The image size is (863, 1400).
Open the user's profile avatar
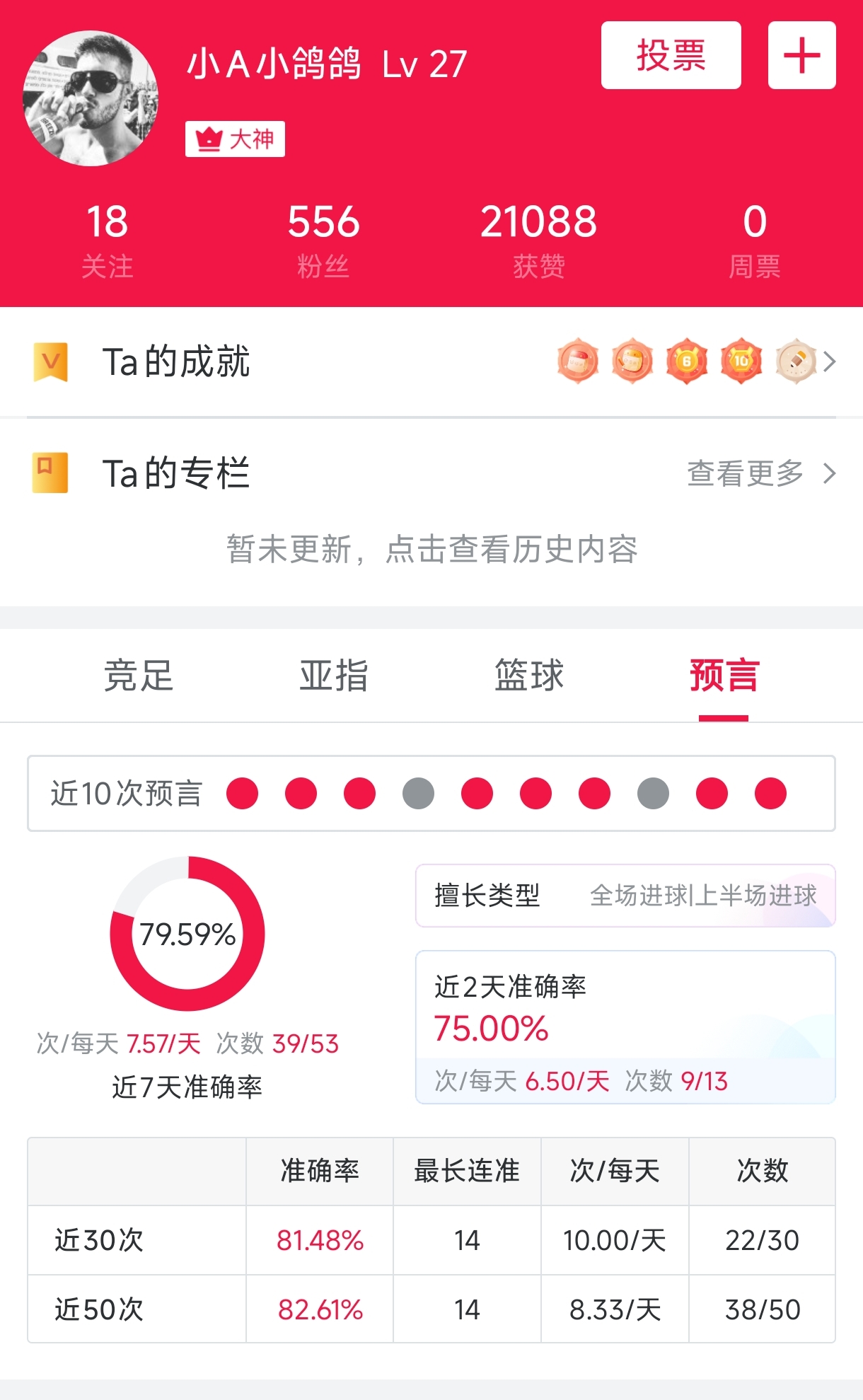91,98
